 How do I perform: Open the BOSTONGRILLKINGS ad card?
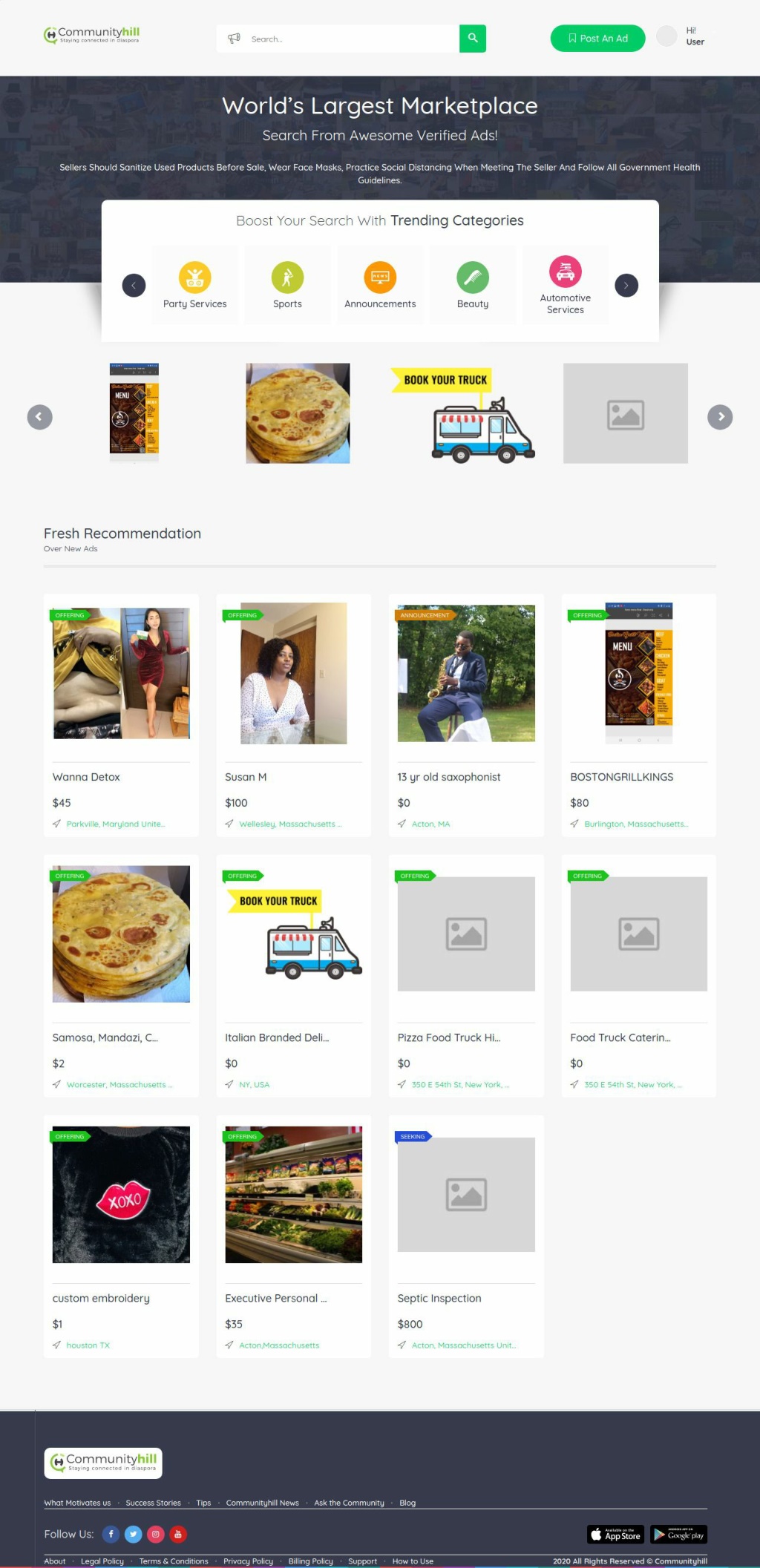(x=639, y=715)
